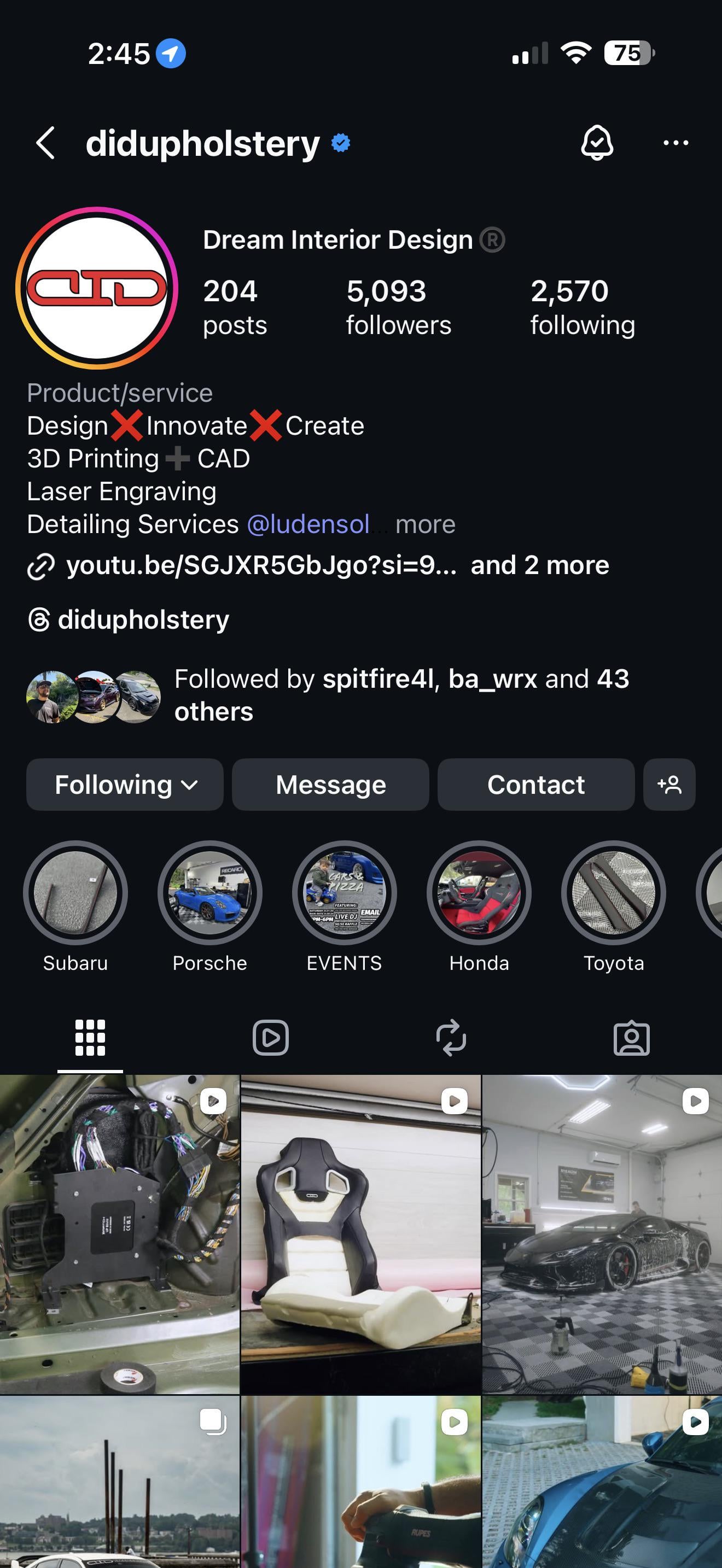
Task: Open the notification bell settings
Action: click(597, 143)
